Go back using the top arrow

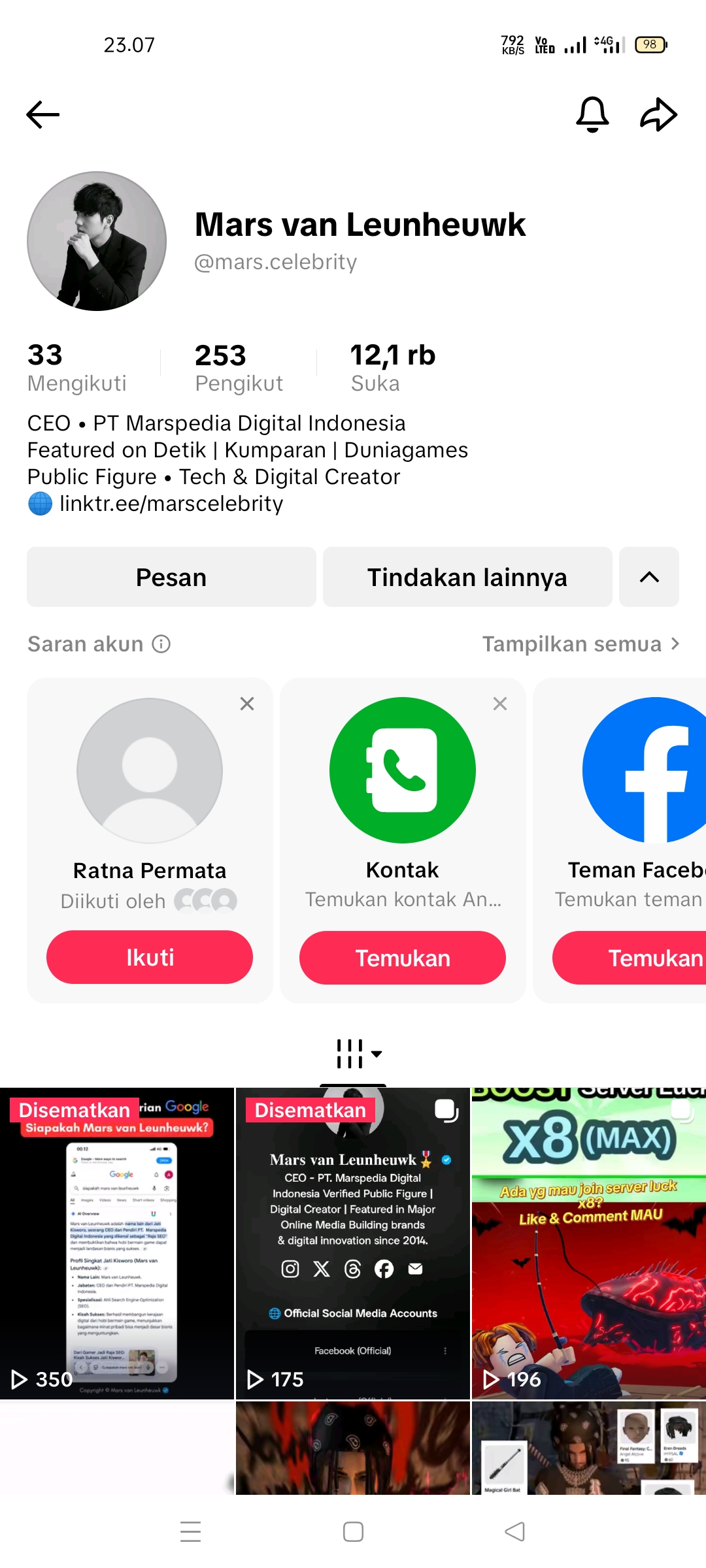tap(43, 115)
